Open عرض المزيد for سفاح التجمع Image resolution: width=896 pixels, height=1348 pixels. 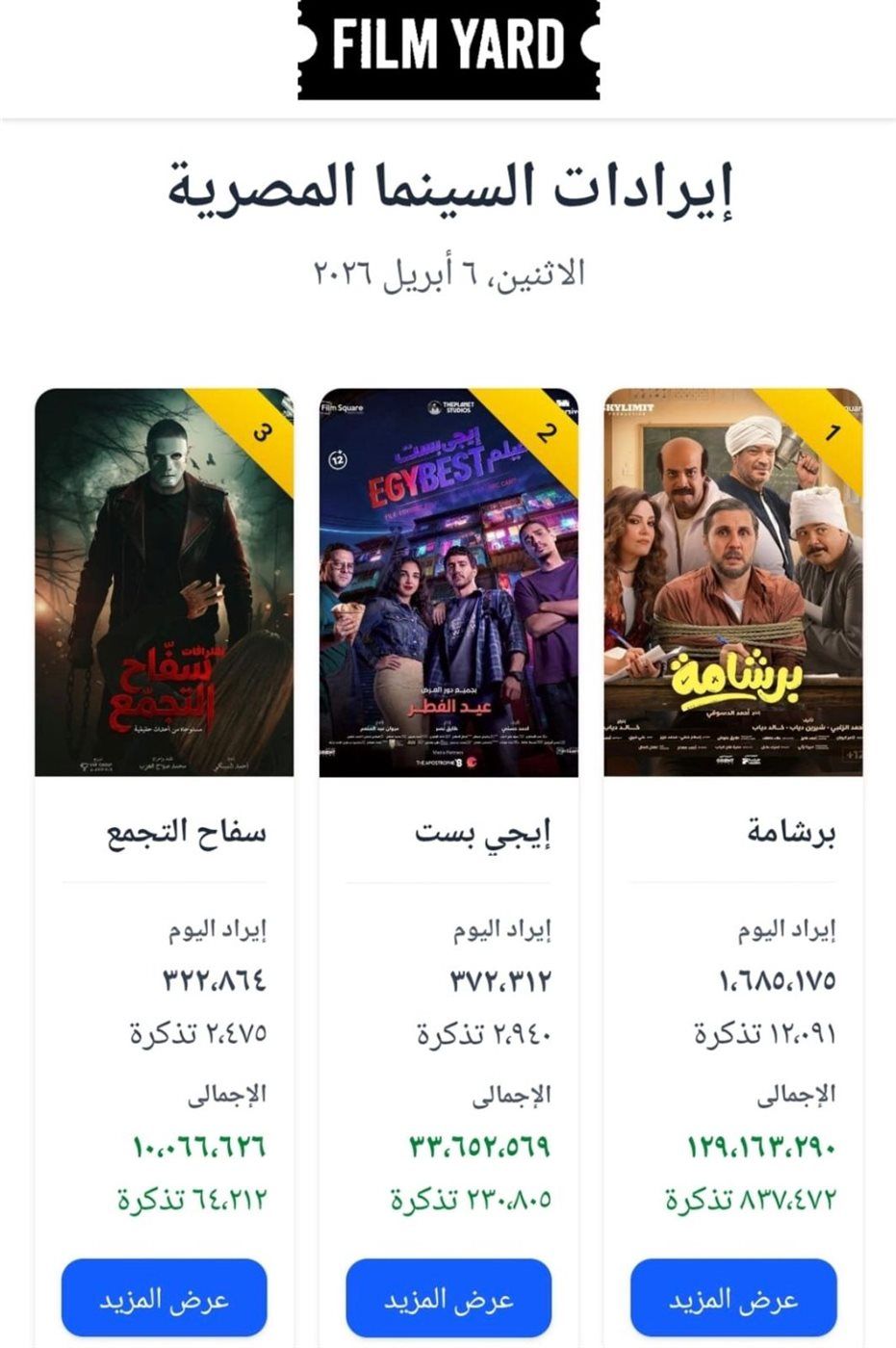coord(164,1298)
